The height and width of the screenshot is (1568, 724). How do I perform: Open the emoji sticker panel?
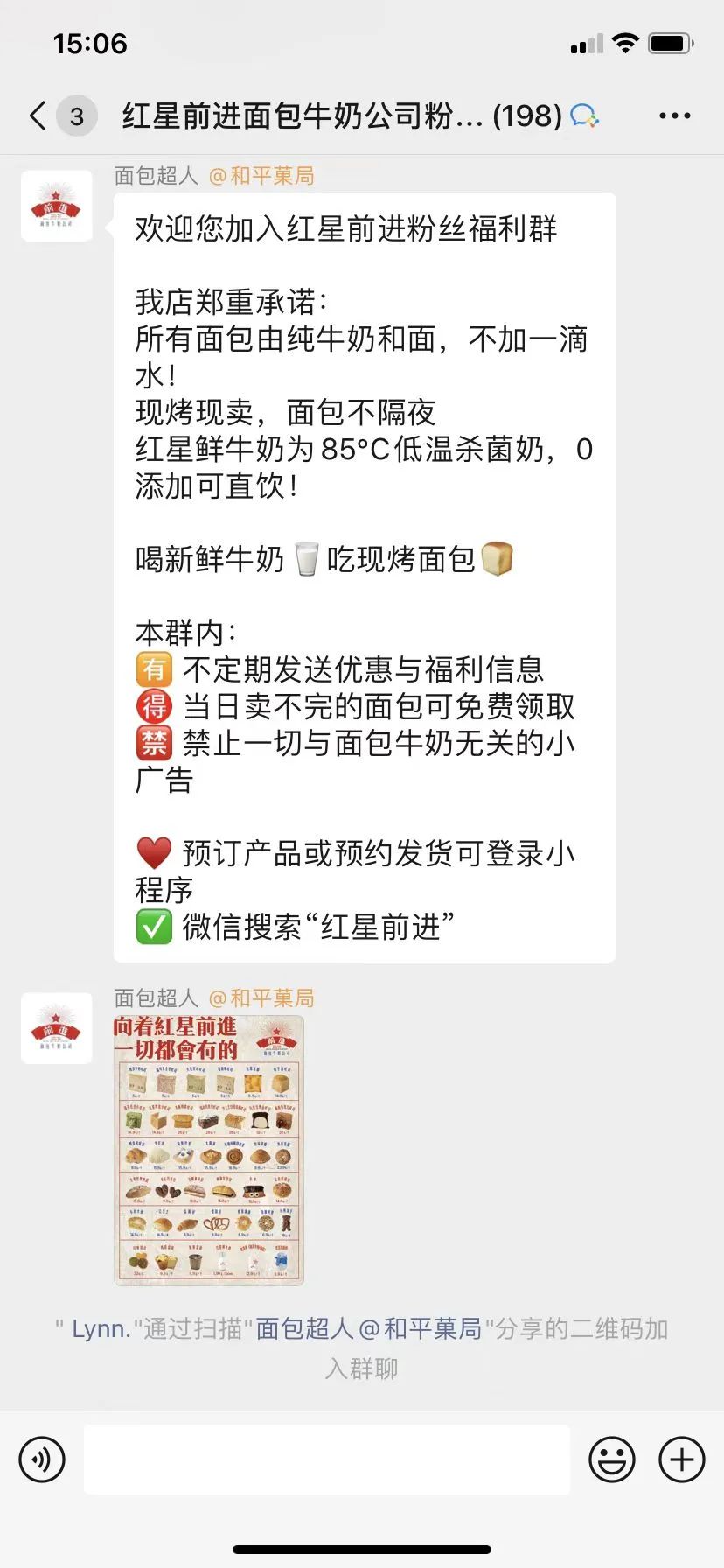(611, 1459)
